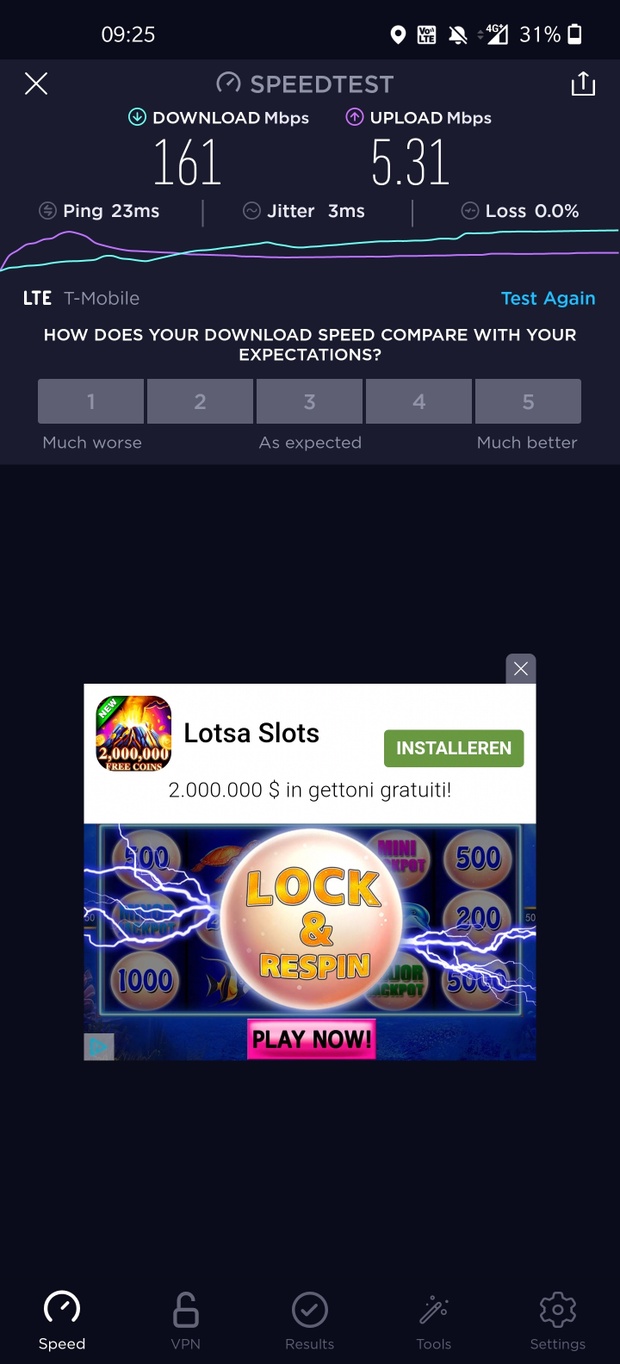Rate download speed as 2
620x1364 pixels.
tap(200, 402)
